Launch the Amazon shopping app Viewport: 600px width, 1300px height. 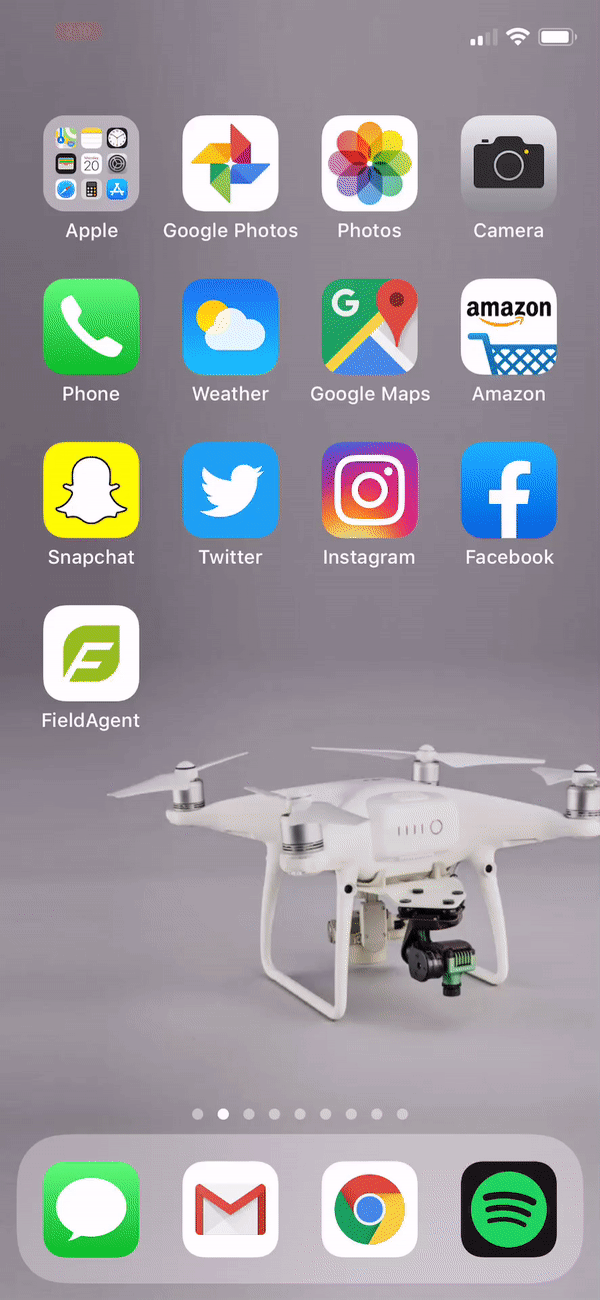point(508,327)
